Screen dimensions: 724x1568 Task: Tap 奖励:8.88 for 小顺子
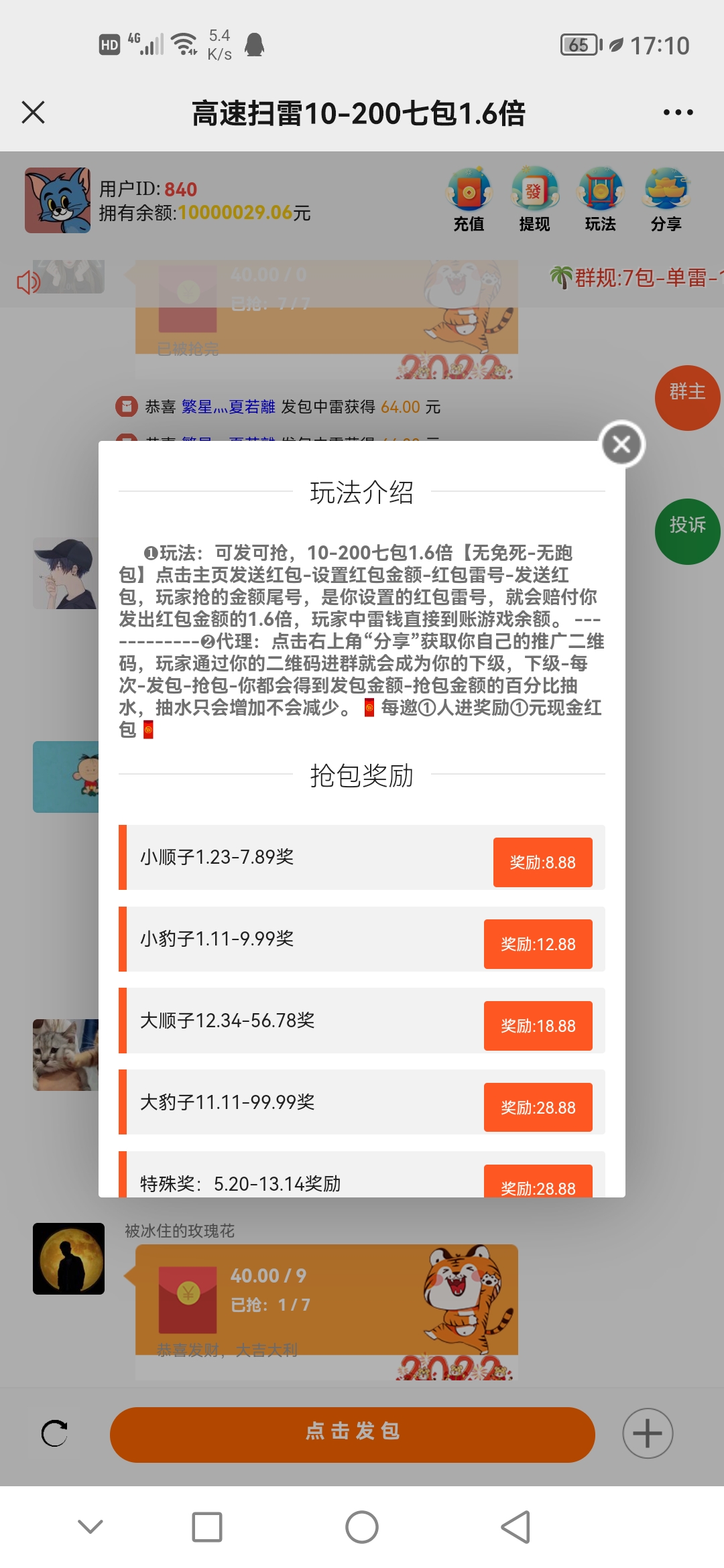click(x=542, y=862)
